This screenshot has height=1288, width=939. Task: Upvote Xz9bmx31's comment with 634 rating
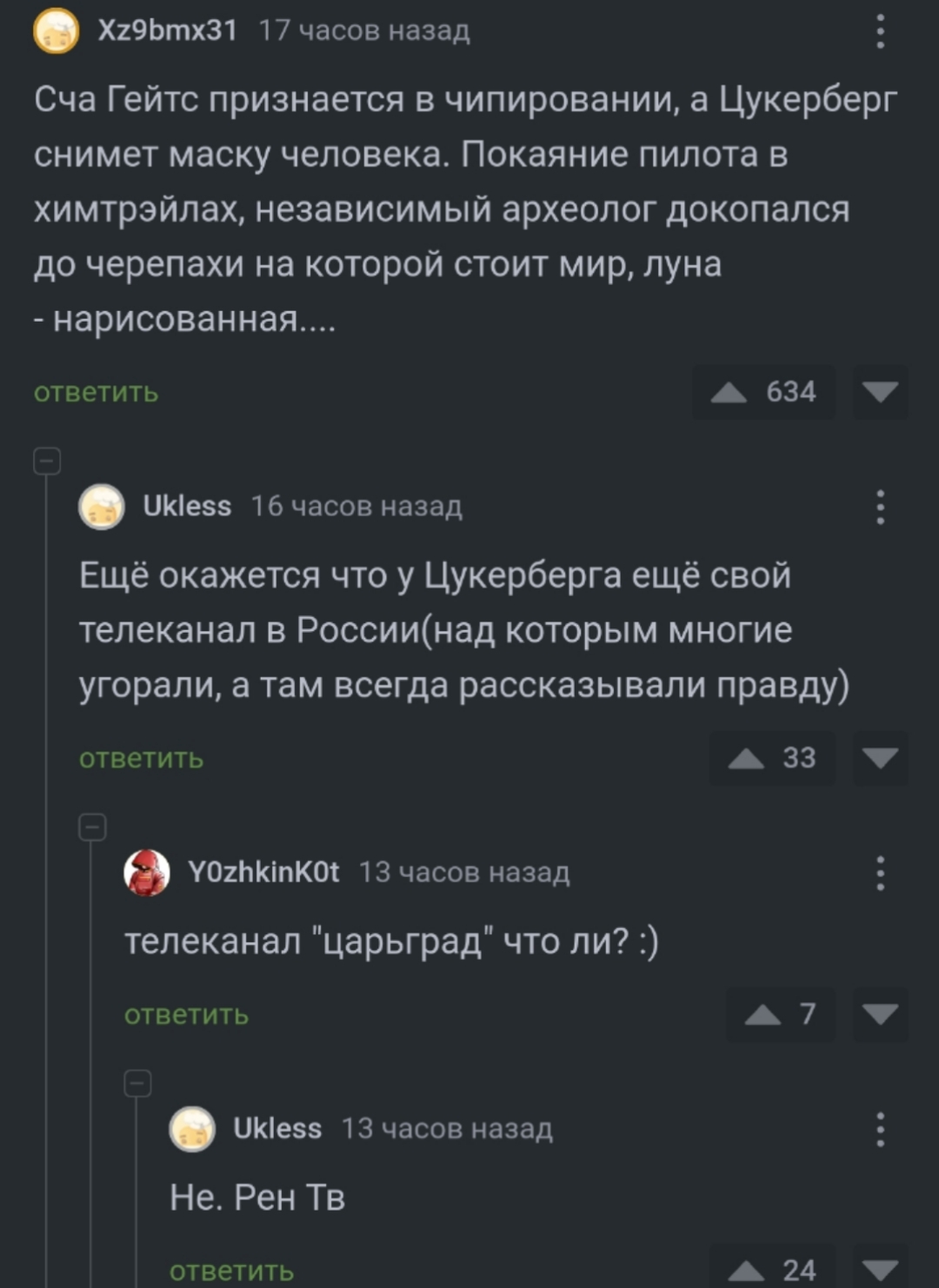coord(729,393)
